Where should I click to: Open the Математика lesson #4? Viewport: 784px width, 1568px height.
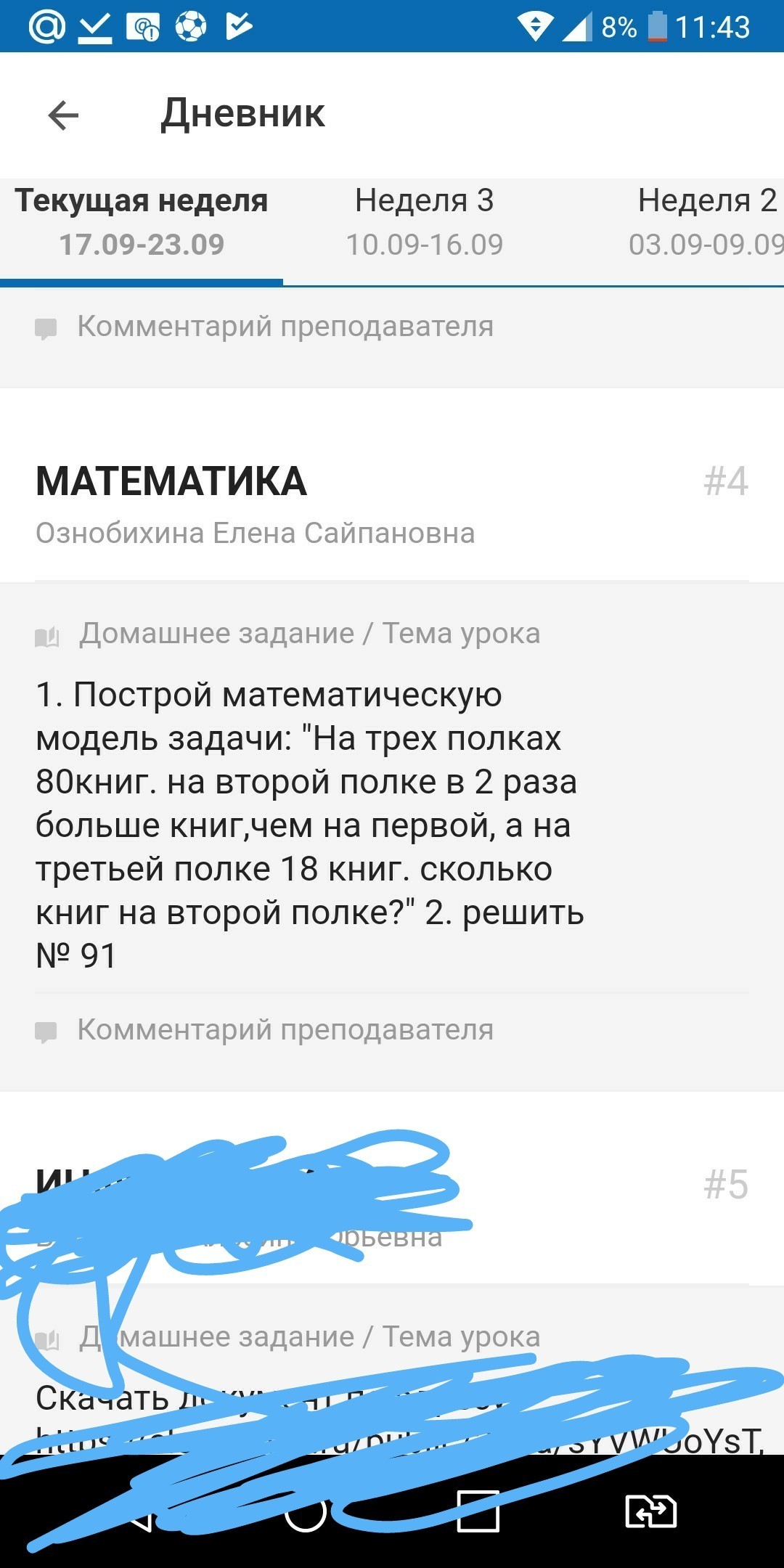click(172, 481)
